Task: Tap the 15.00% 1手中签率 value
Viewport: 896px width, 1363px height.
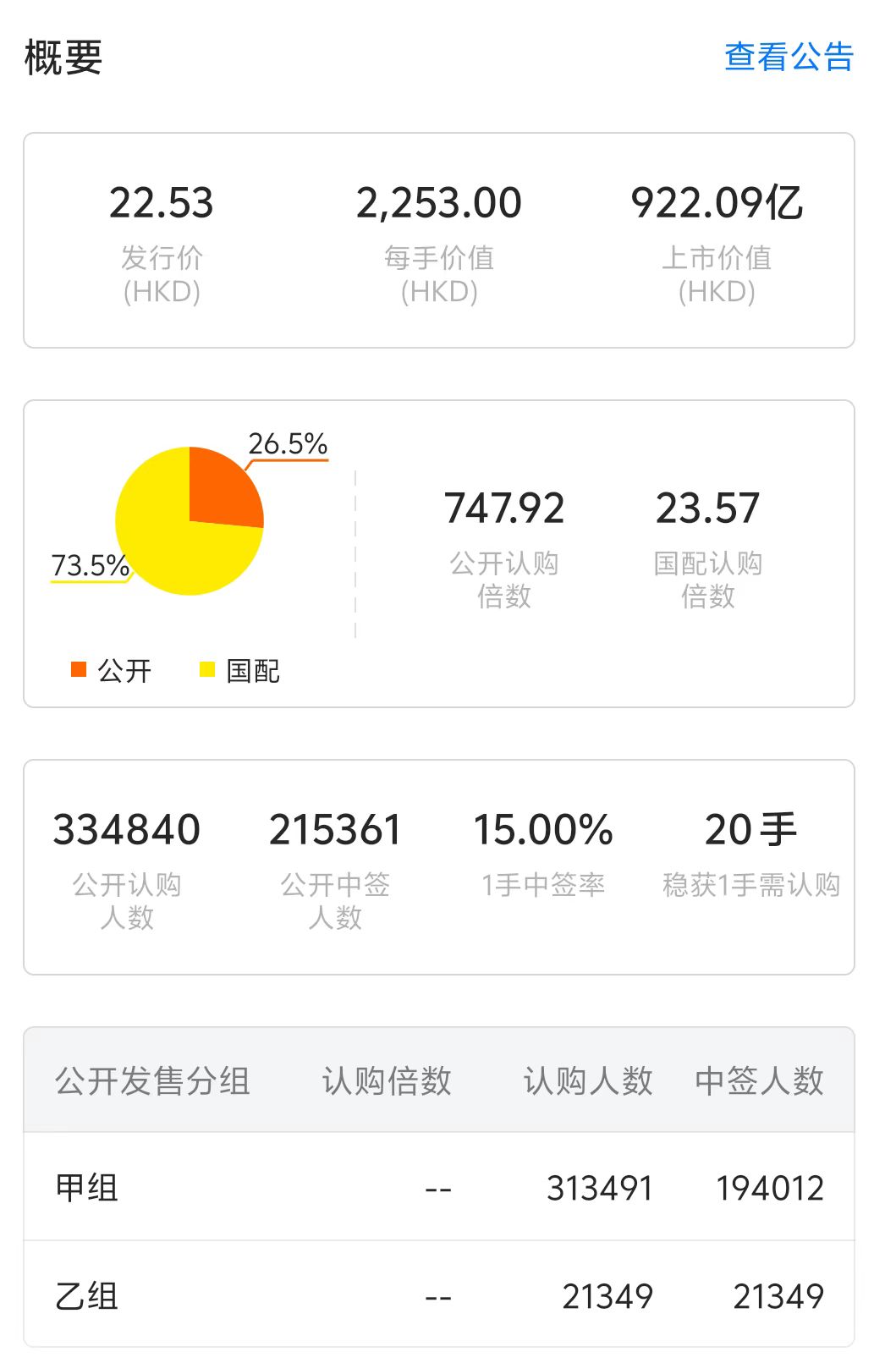Action: (x=544, y=831)
